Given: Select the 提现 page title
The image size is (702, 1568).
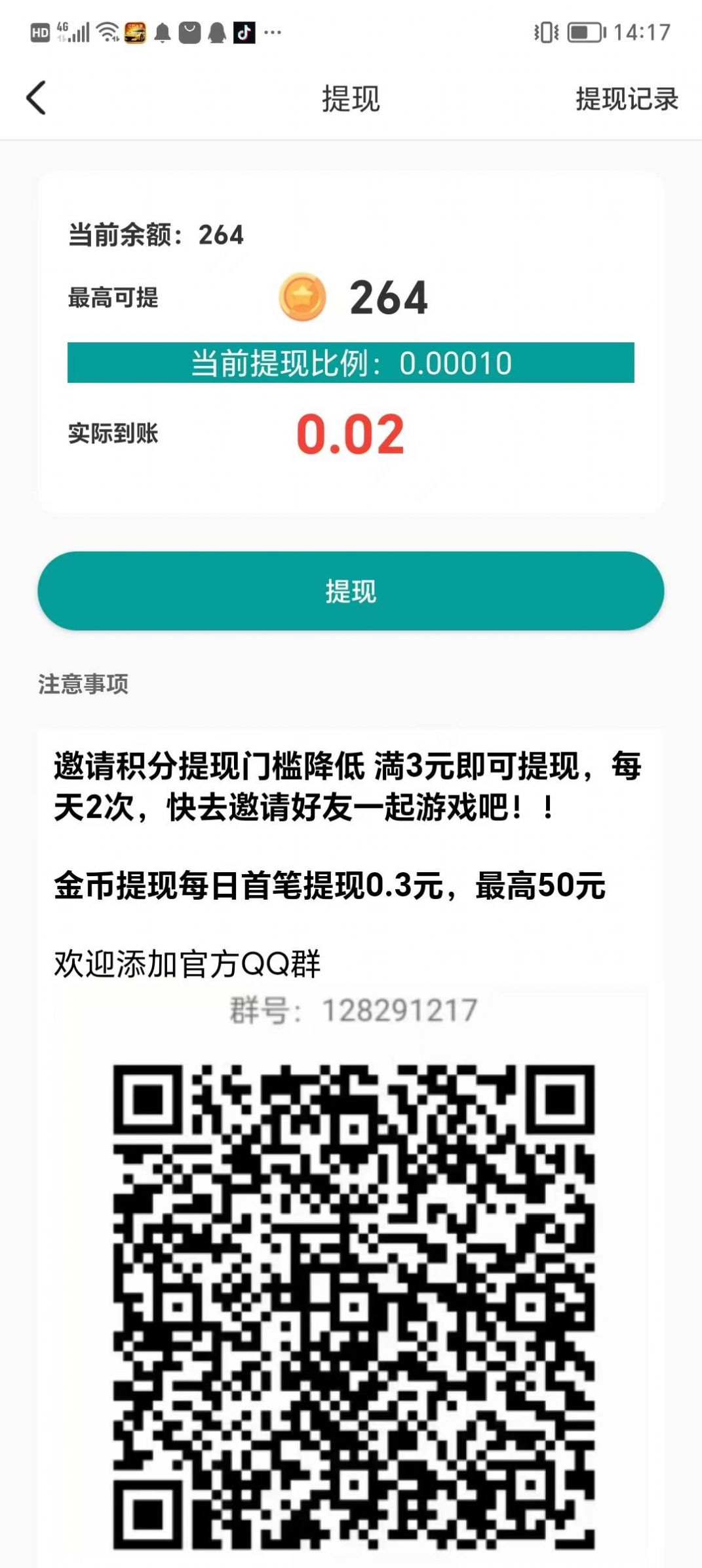Looking at the screenshot, I should (x=351, y=98).
